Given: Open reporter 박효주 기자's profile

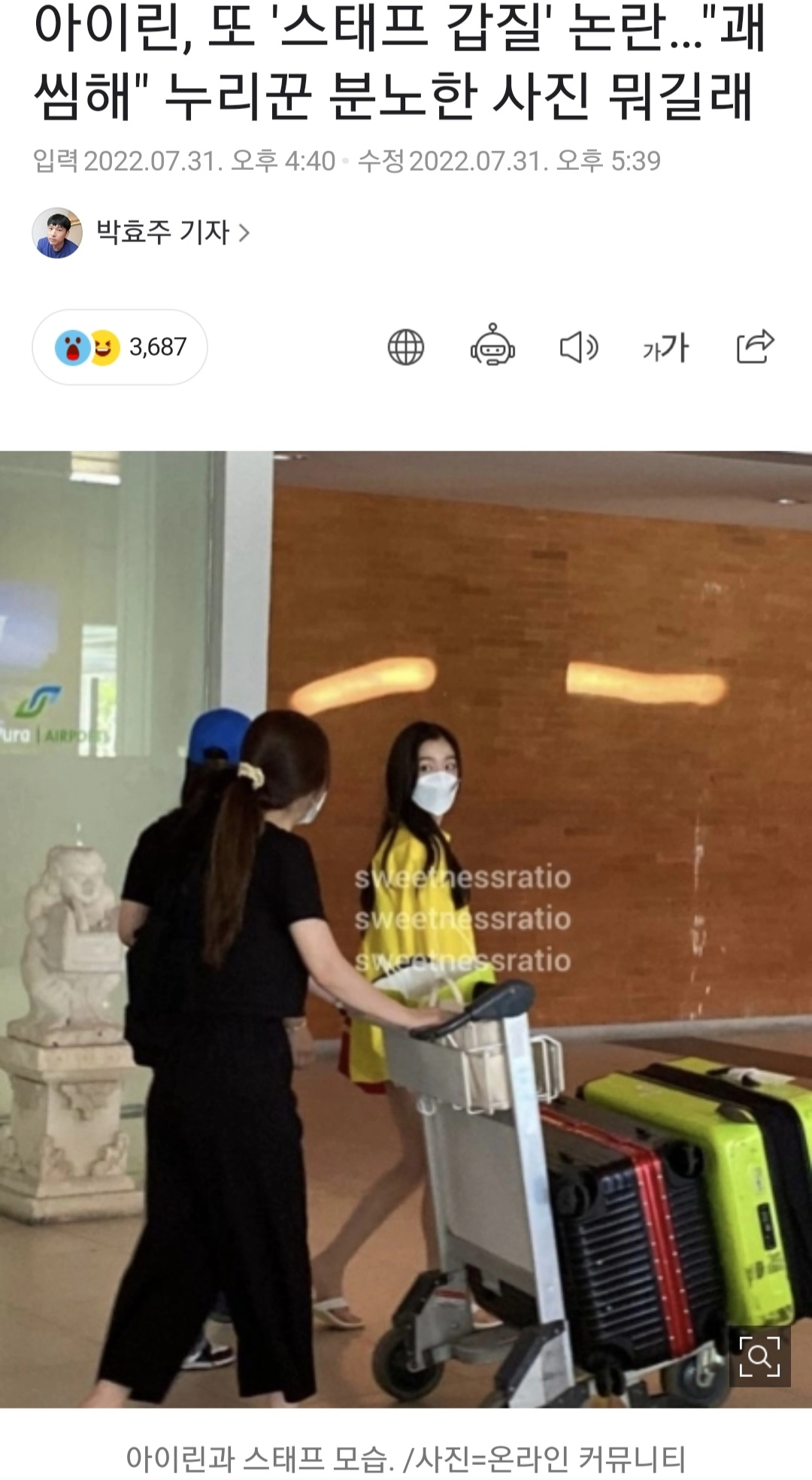Looking at the screenshot, I should 162,232.
